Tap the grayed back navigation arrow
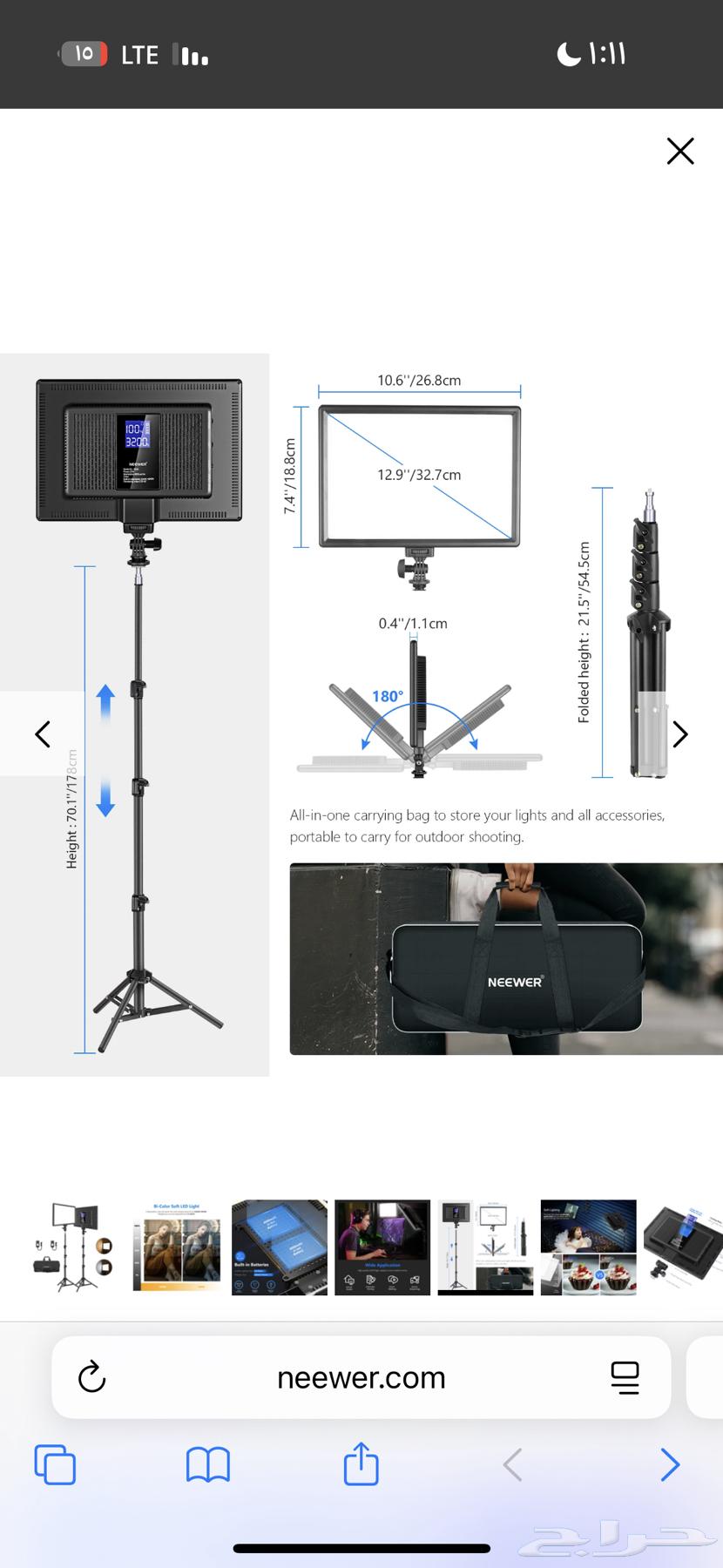The height and width of the screenshot is (1568, 723). [512, 1464]
